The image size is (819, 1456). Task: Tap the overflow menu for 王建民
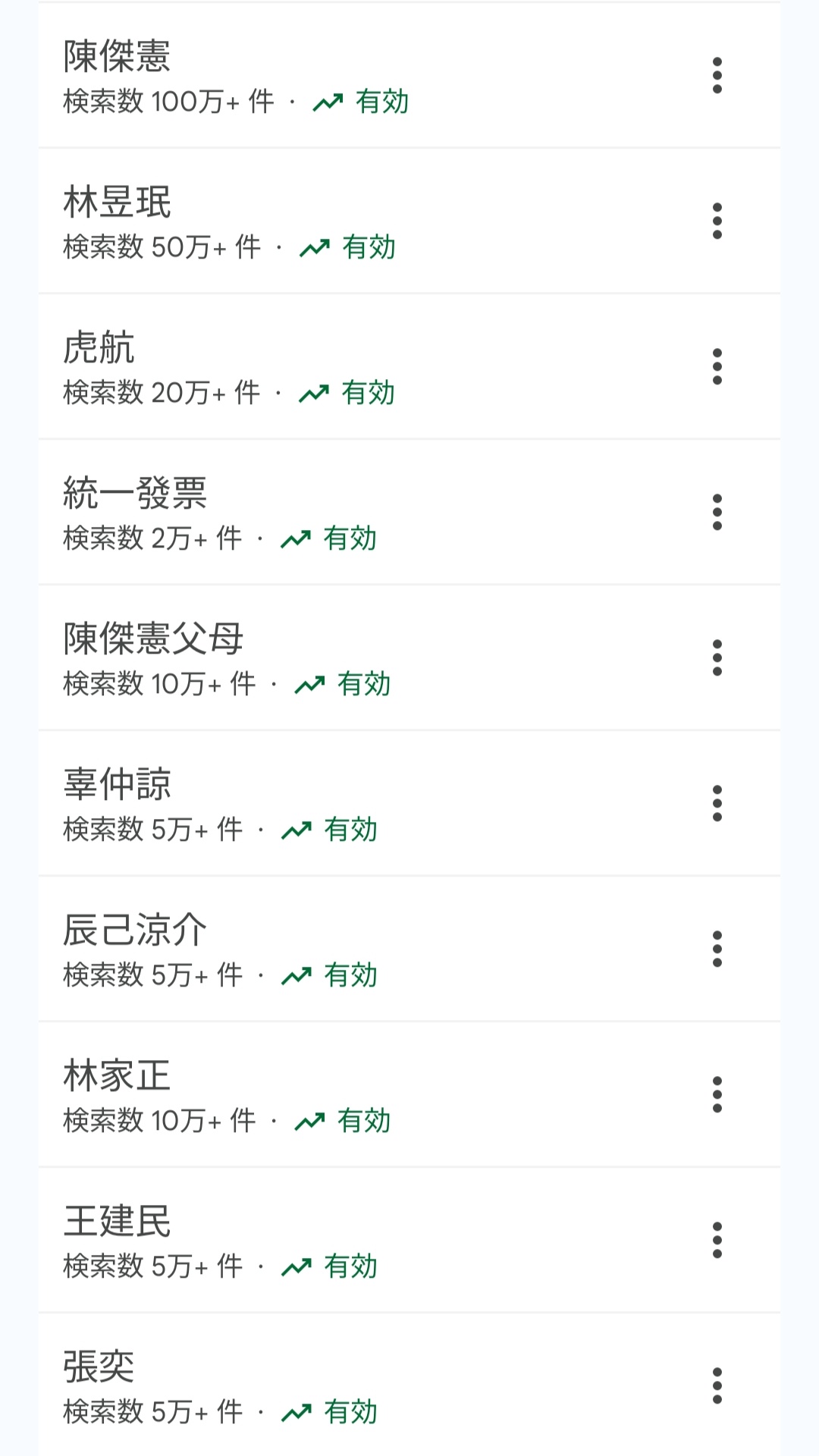(717, 1241)
